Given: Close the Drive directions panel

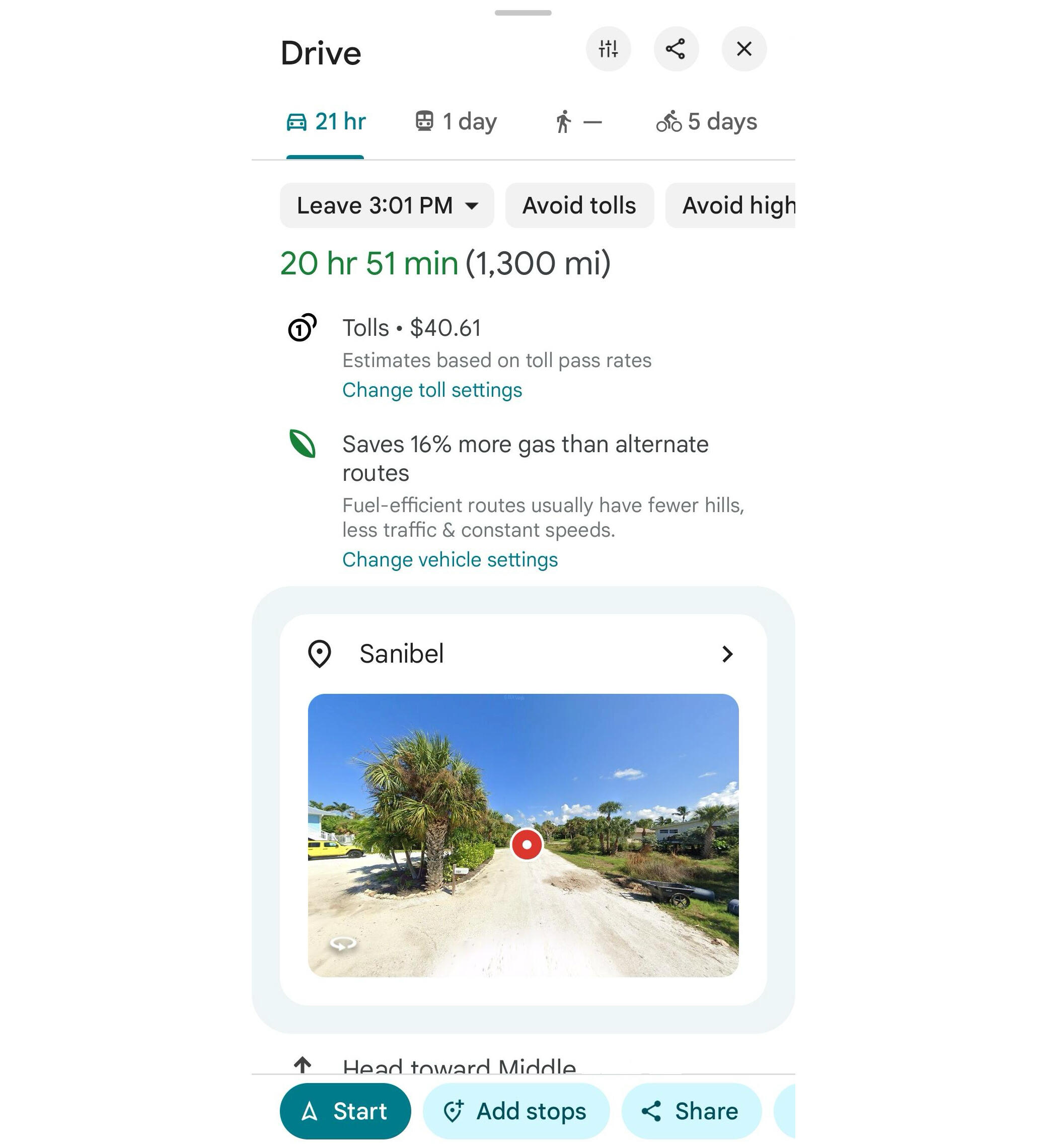Looking at the screenshot, I should [x=743, y=49].
